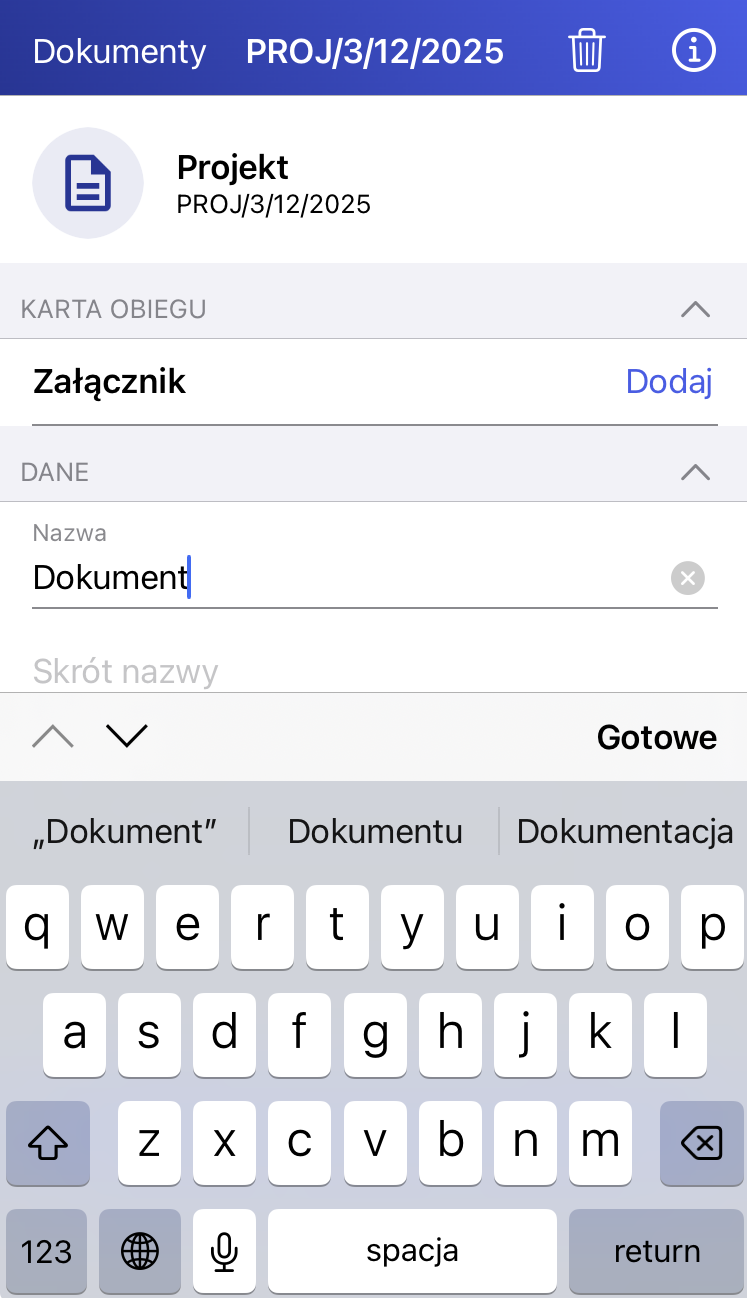
Task: Switch keyboard language with globe key
Action: 140,1250
